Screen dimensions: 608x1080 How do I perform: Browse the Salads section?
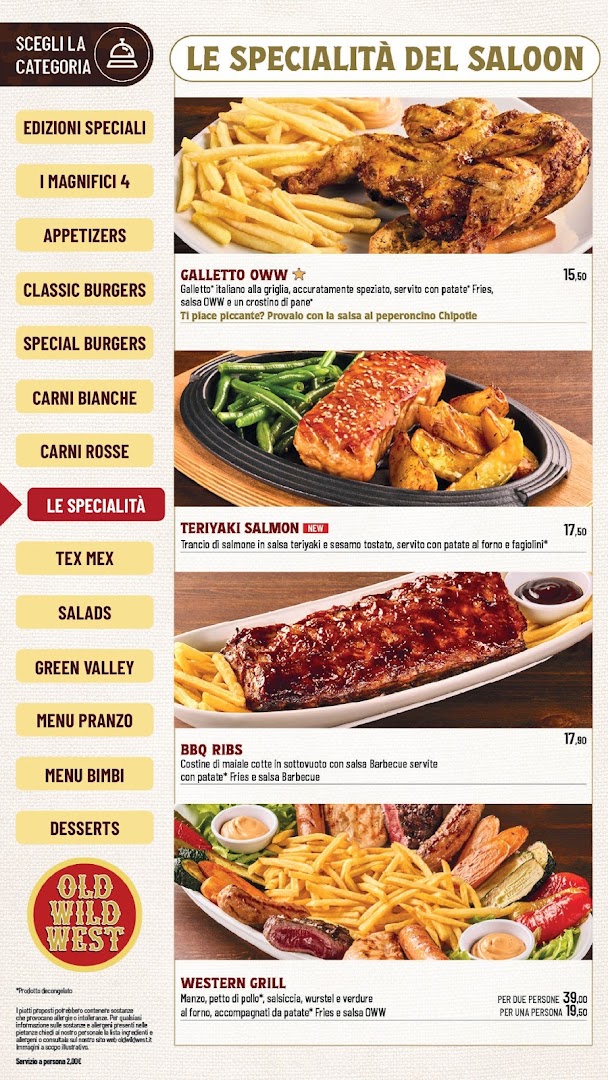point(85,612)
